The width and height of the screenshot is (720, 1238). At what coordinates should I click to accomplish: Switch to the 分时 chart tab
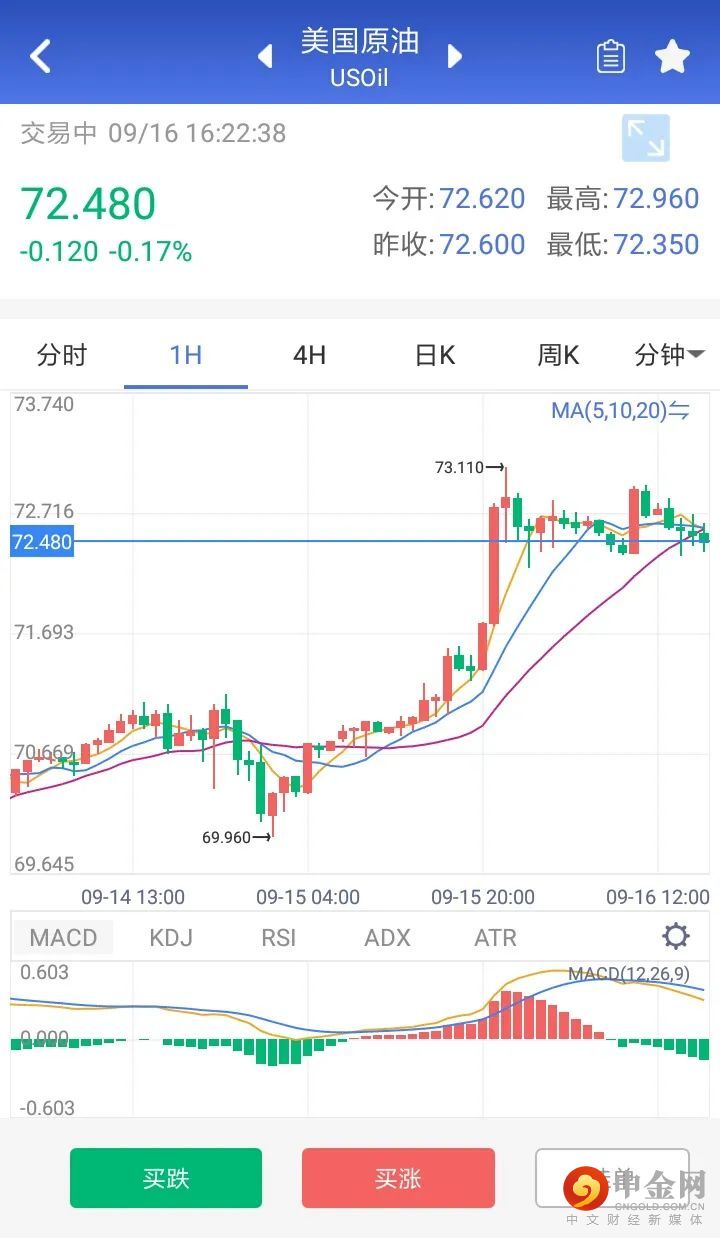click(x=62, y=355)
